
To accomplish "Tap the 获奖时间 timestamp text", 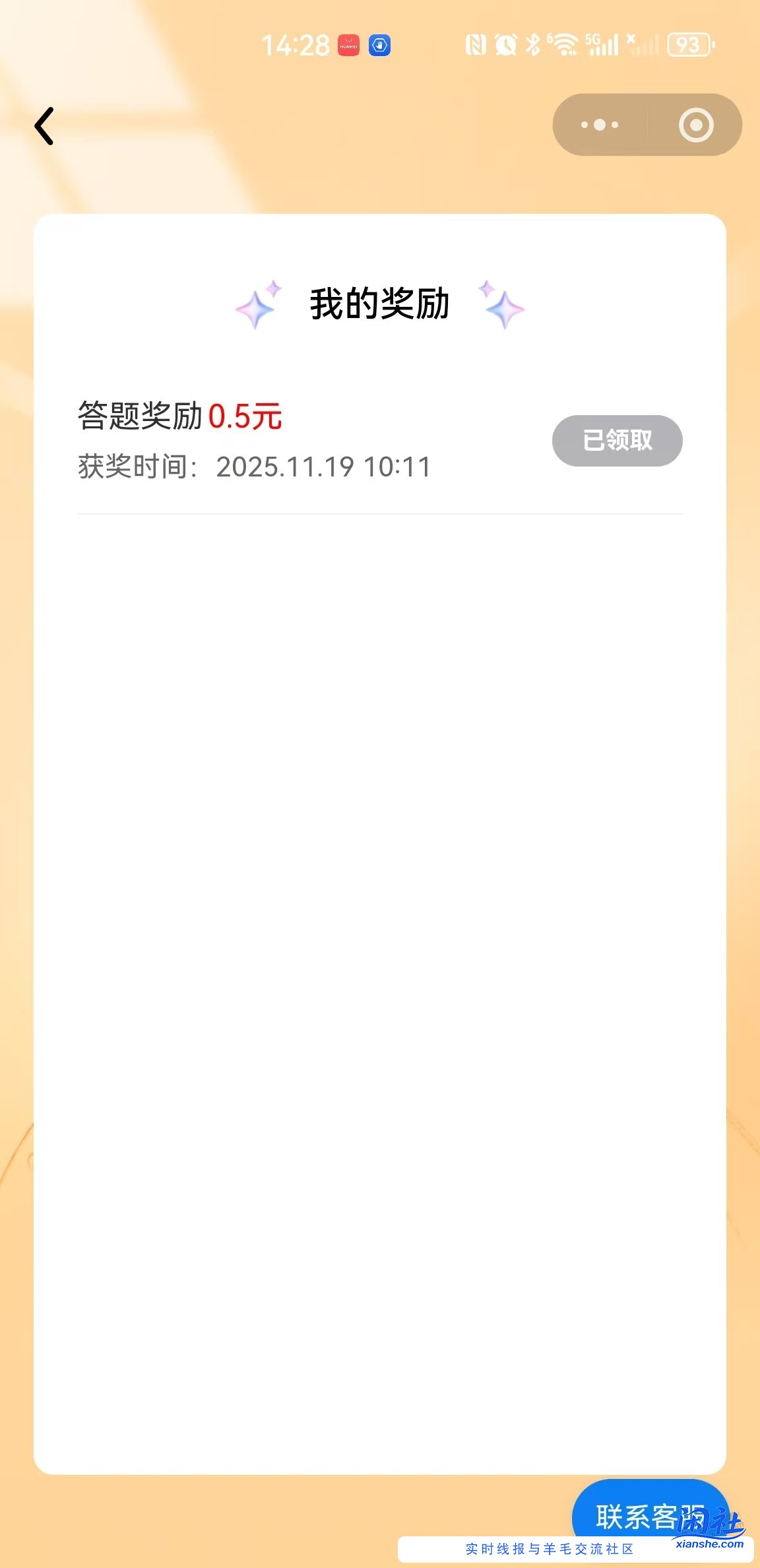I will (253, 467).
